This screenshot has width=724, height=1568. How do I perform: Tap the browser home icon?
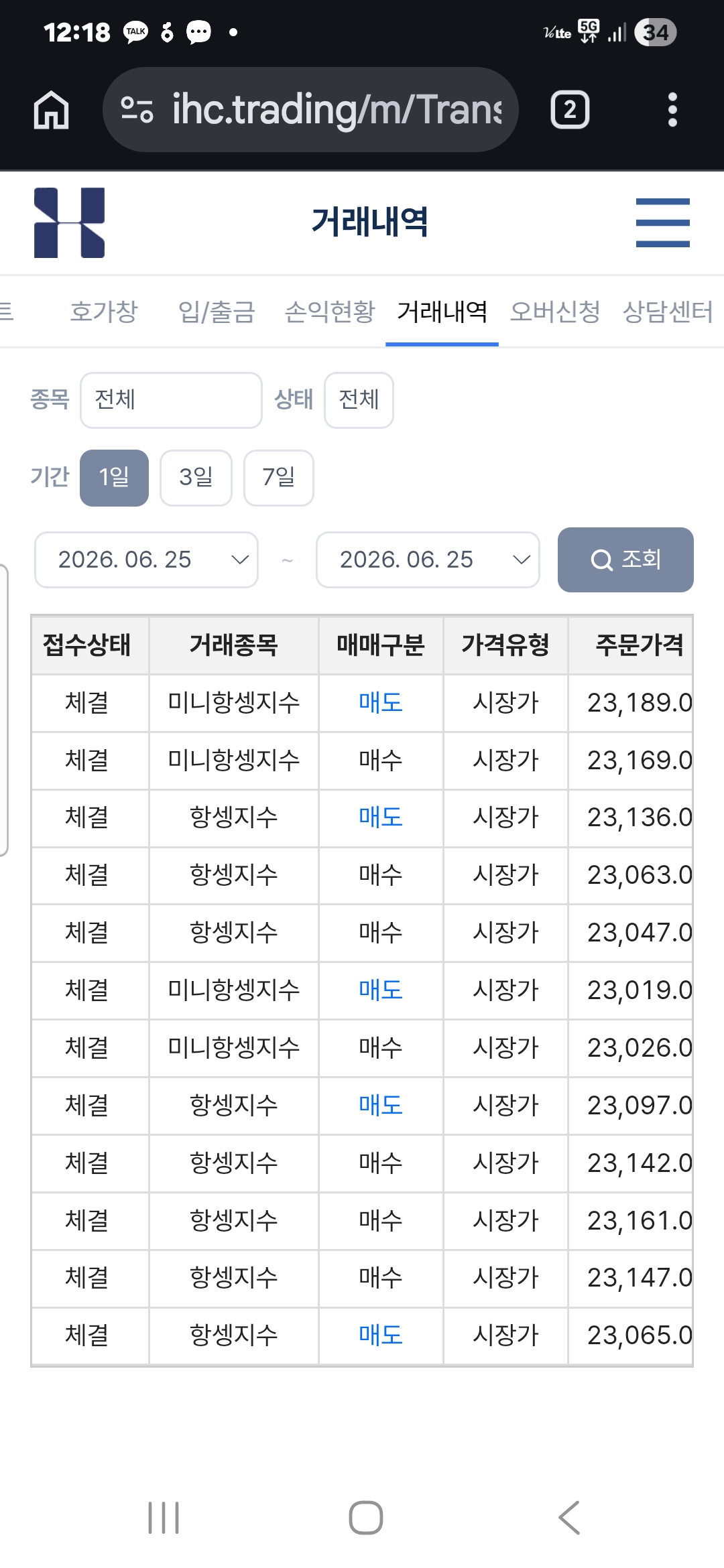52,109
